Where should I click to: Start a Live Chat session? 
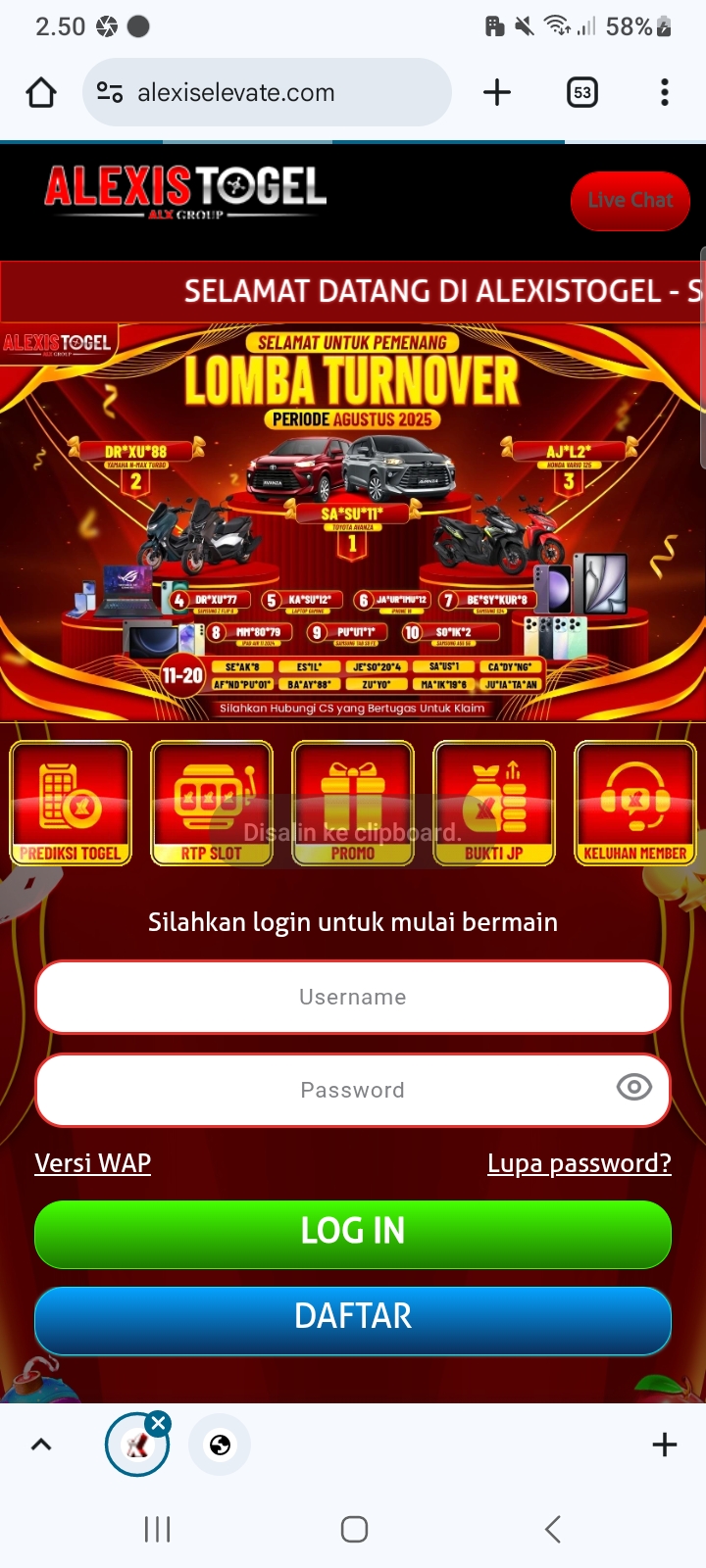630,201
